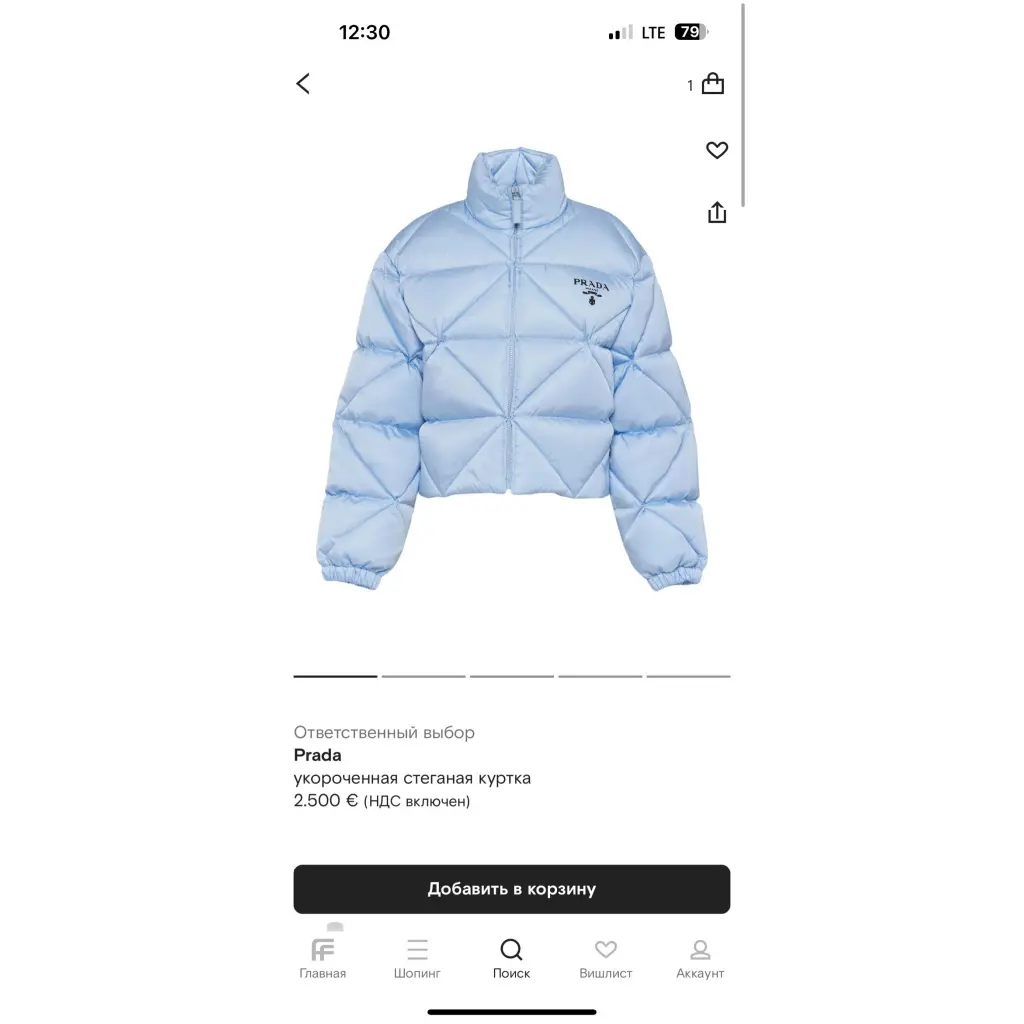Share this product
Screen dimensions: 1024x1024
pos(717,212)
